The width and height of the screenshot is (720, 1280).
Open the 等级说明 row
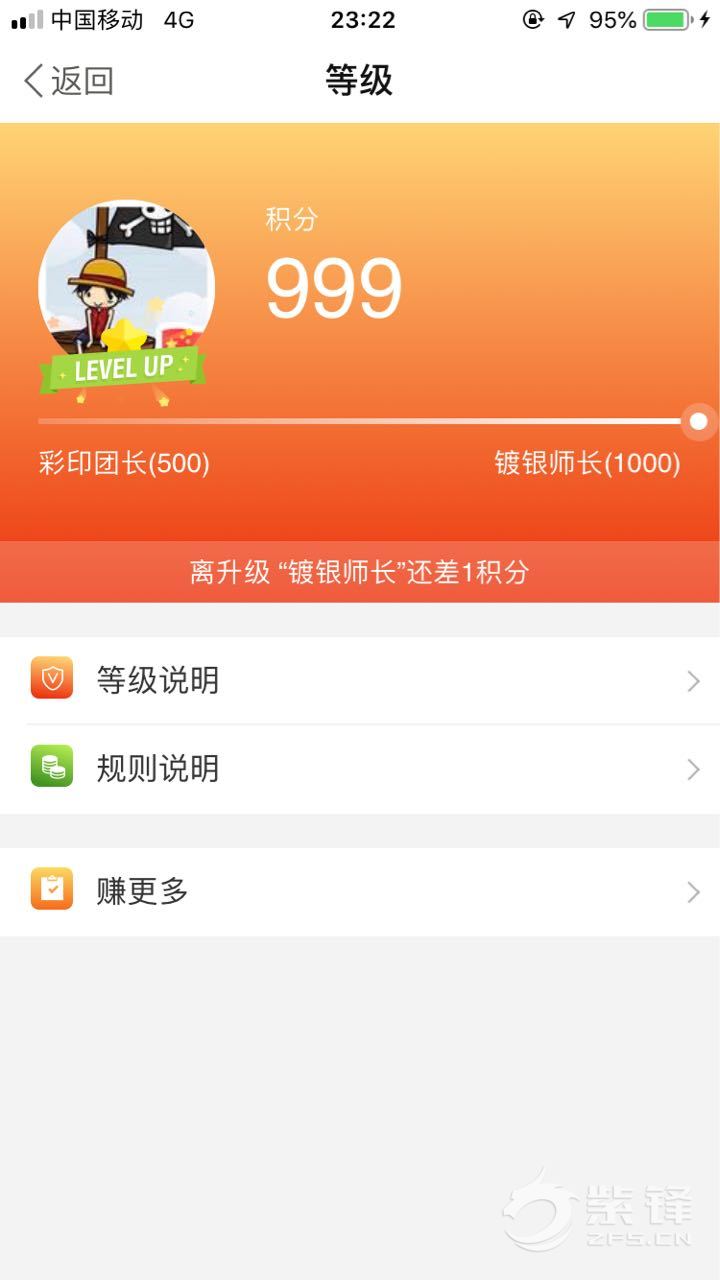point(360,681)
